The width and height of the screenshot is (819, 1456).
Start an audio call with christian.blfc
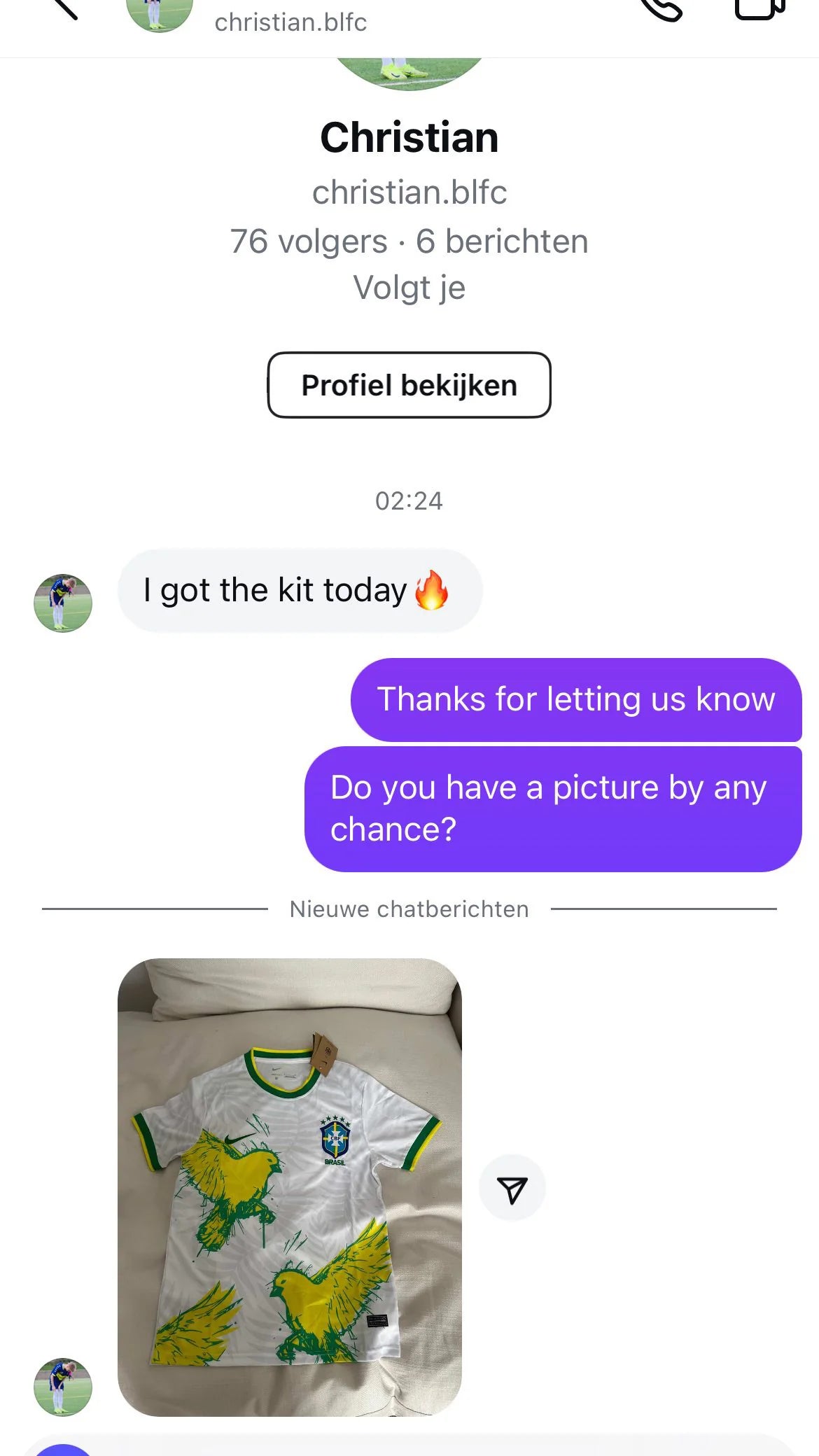[x=660, y=10]
